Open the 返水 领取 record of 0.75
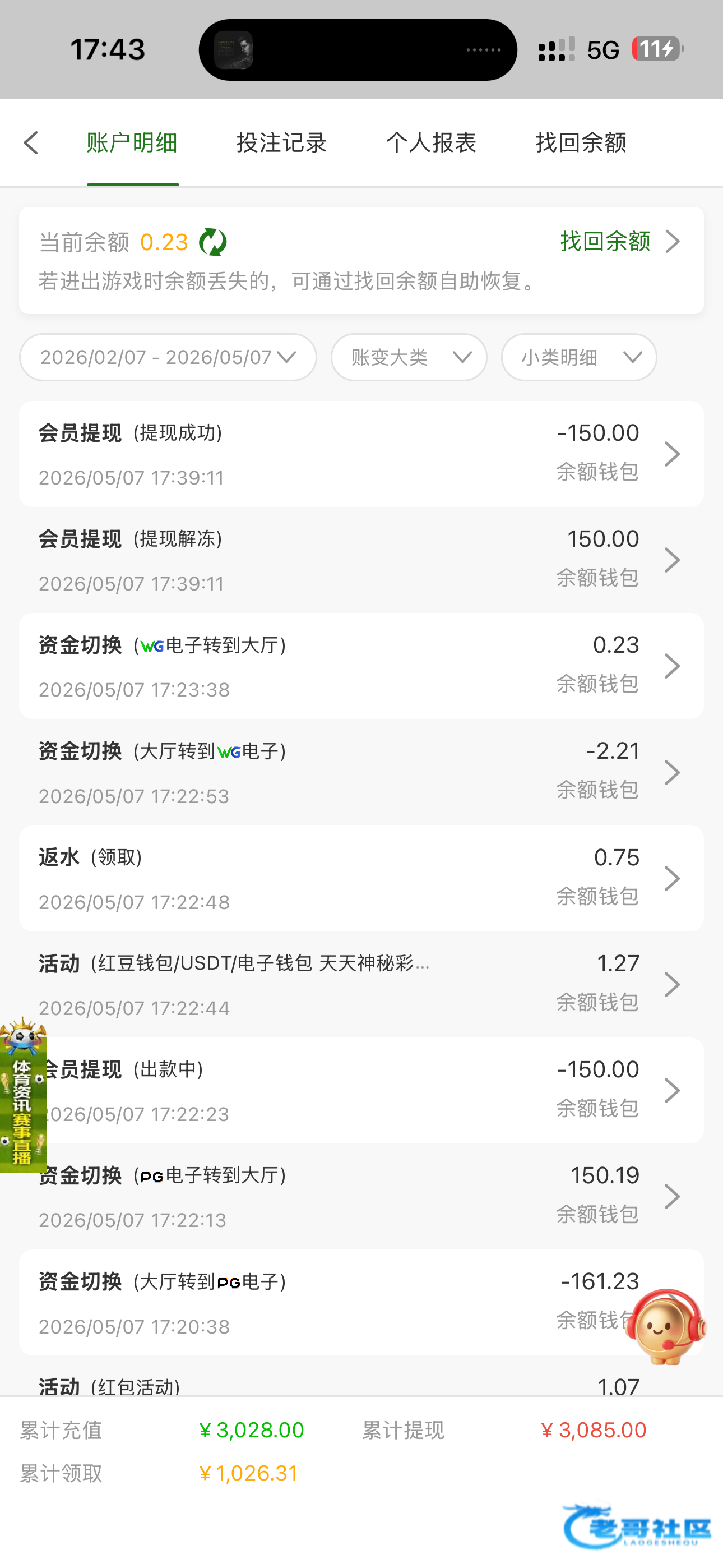Viewport: 723px width, 1568px height. pos(361,878)
